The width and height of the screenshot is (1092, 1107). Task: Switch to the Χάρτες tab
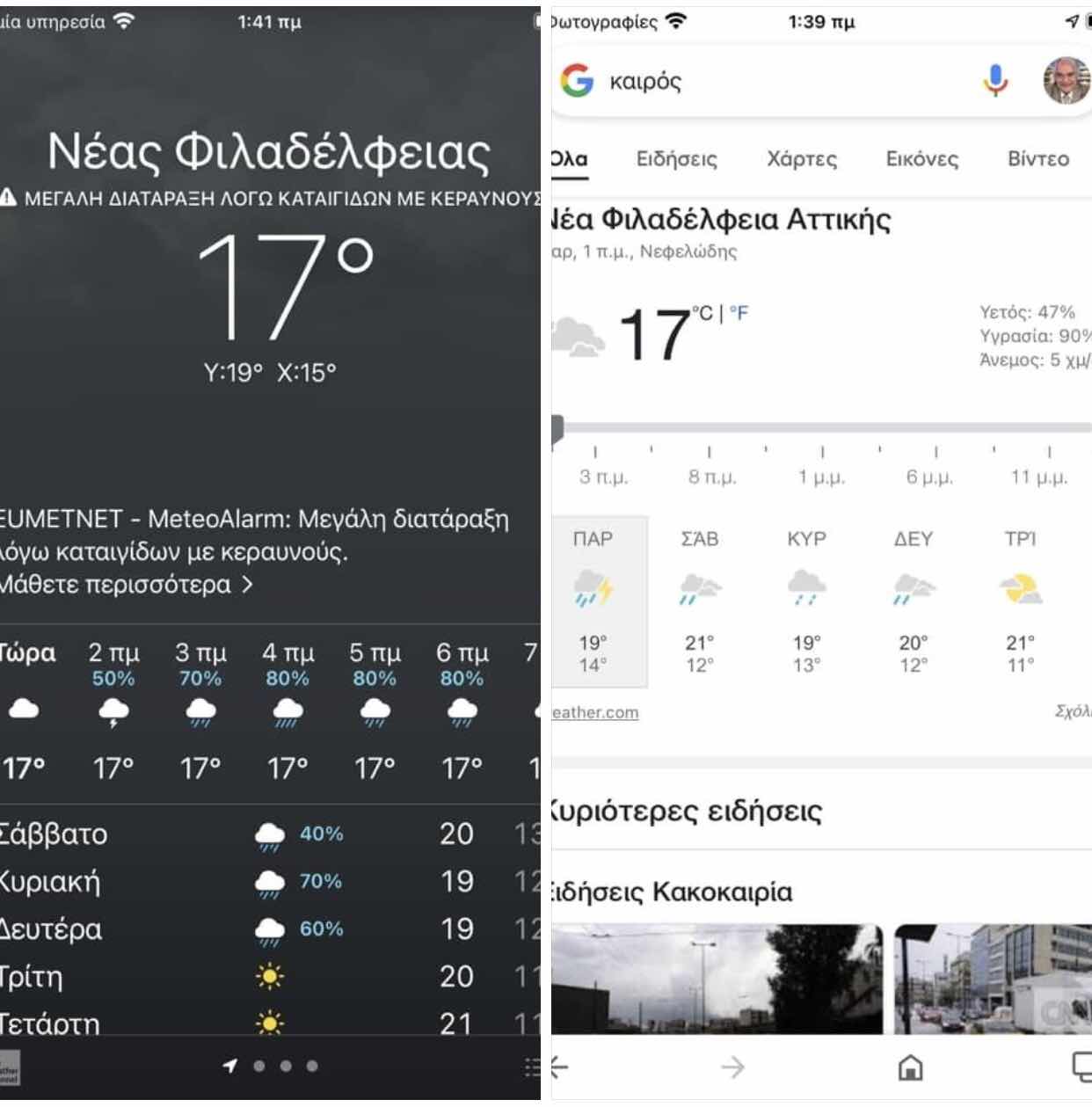click(802, 159)
